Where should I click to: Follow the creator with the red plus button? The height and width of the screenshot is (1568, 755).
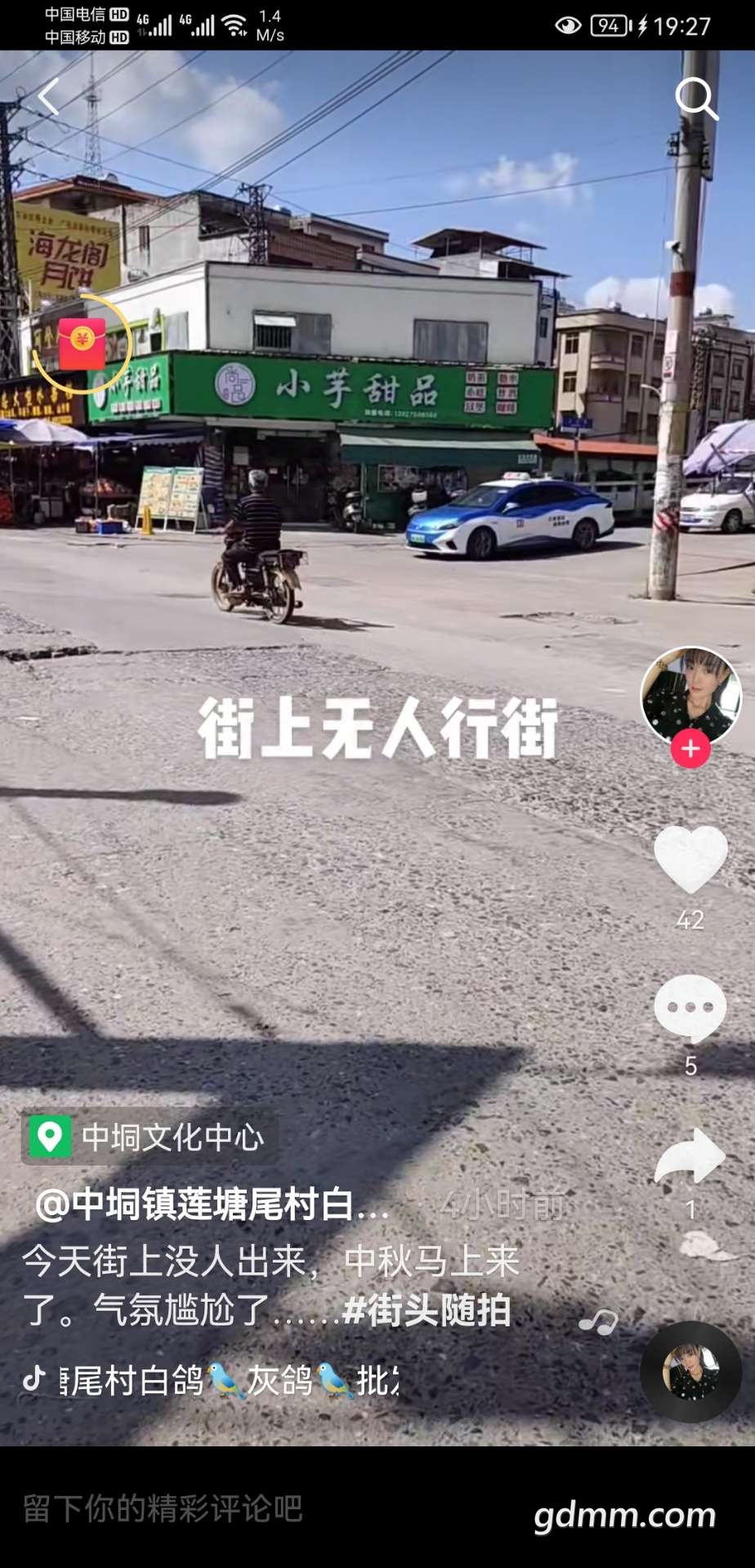coord(690,749)
